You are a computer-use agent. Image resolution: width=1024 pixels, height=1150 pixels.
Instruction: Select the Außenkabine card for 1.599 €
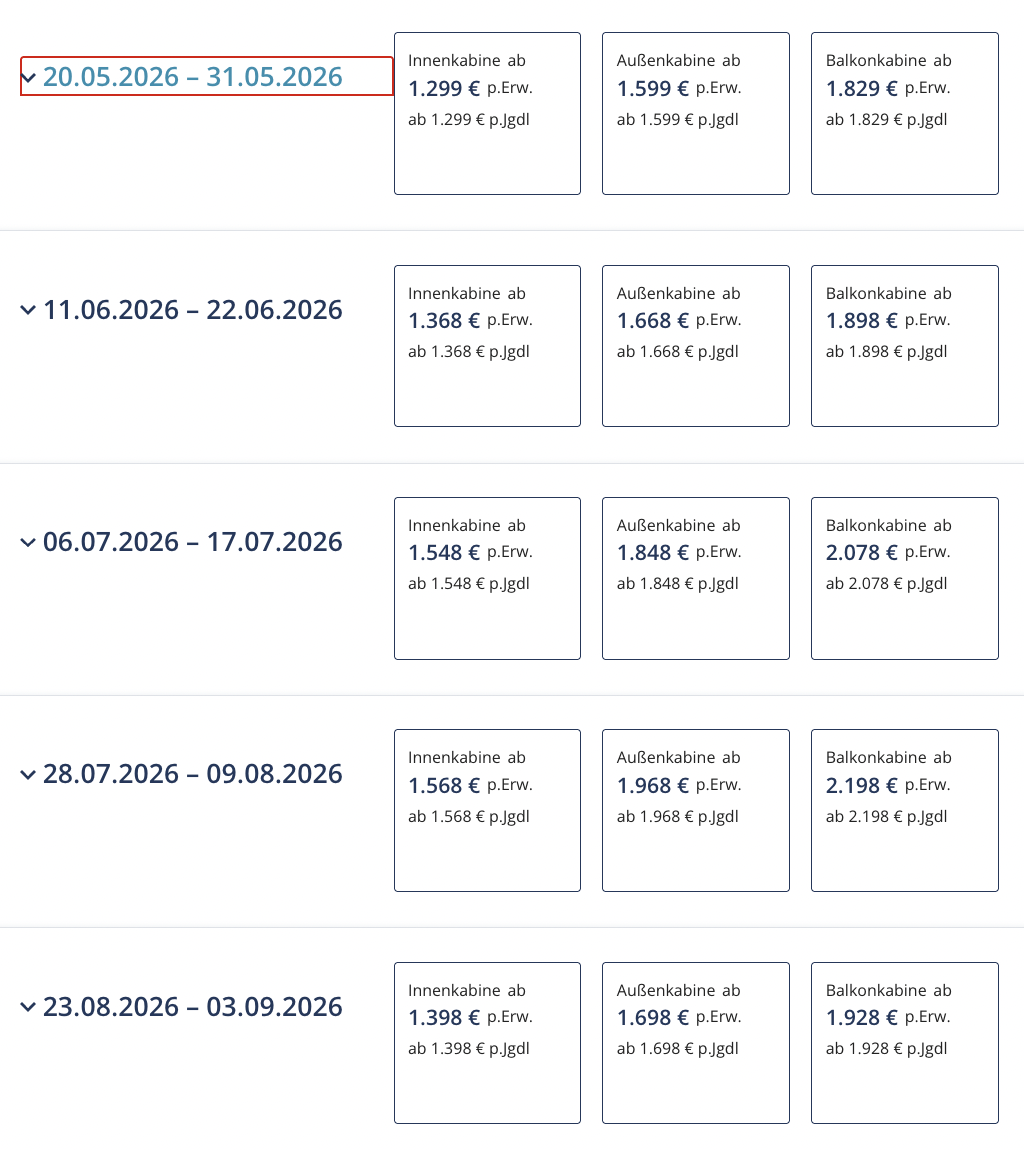(695, 113)
